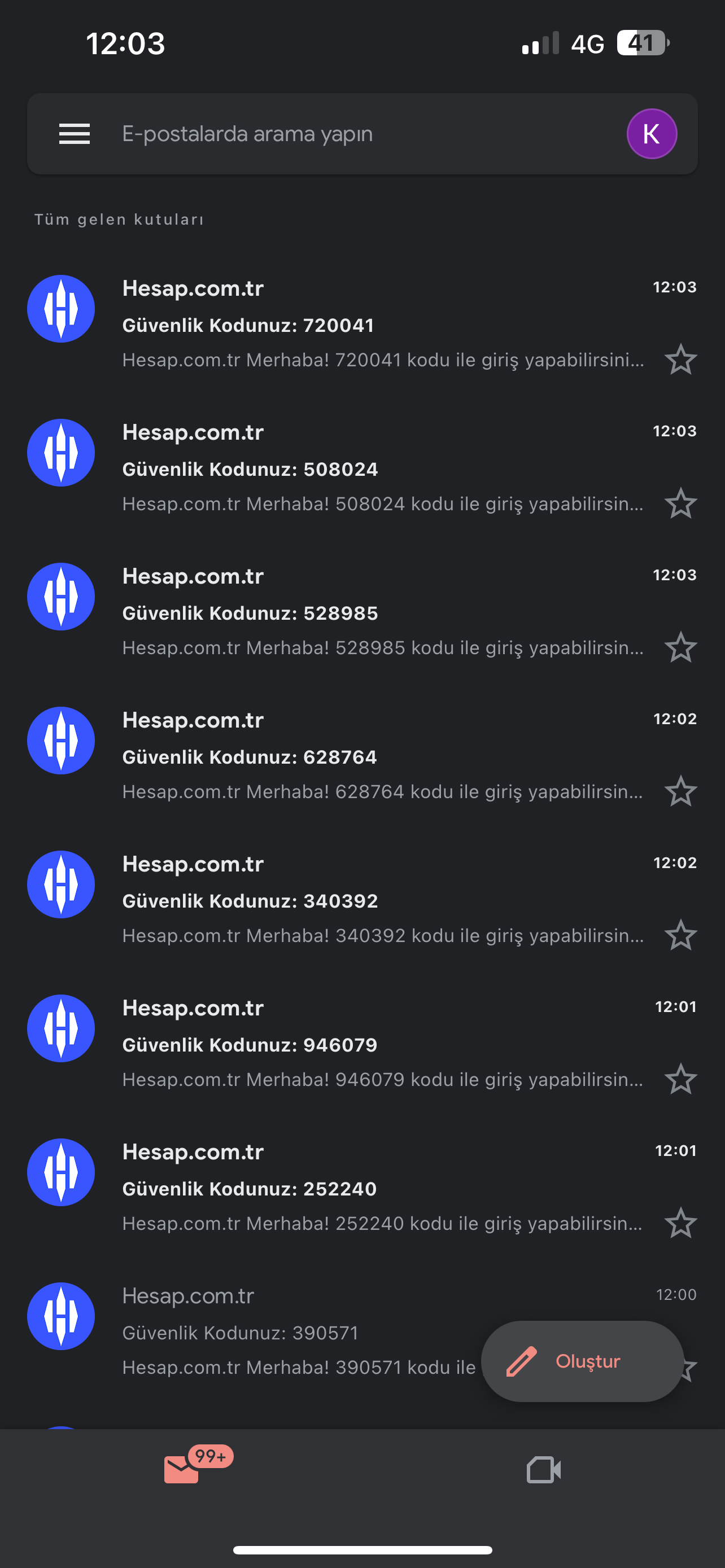Star the email with code 628764
Image resolution: width=725 pixels, height=1568 pixels.
680,791
